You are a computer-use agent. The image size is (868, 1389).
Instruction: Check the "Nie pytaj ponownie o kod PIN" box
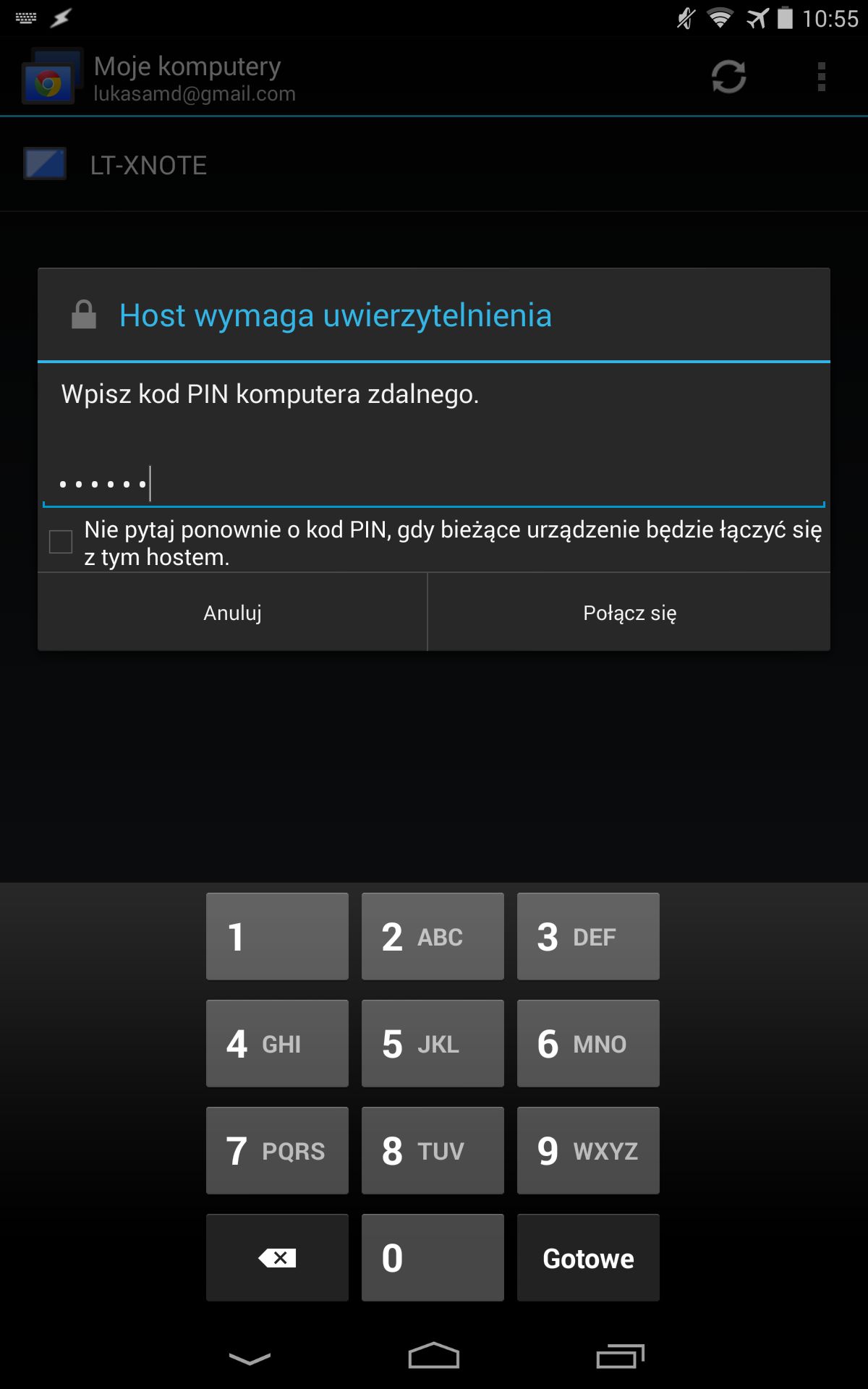tap(61, 542)
